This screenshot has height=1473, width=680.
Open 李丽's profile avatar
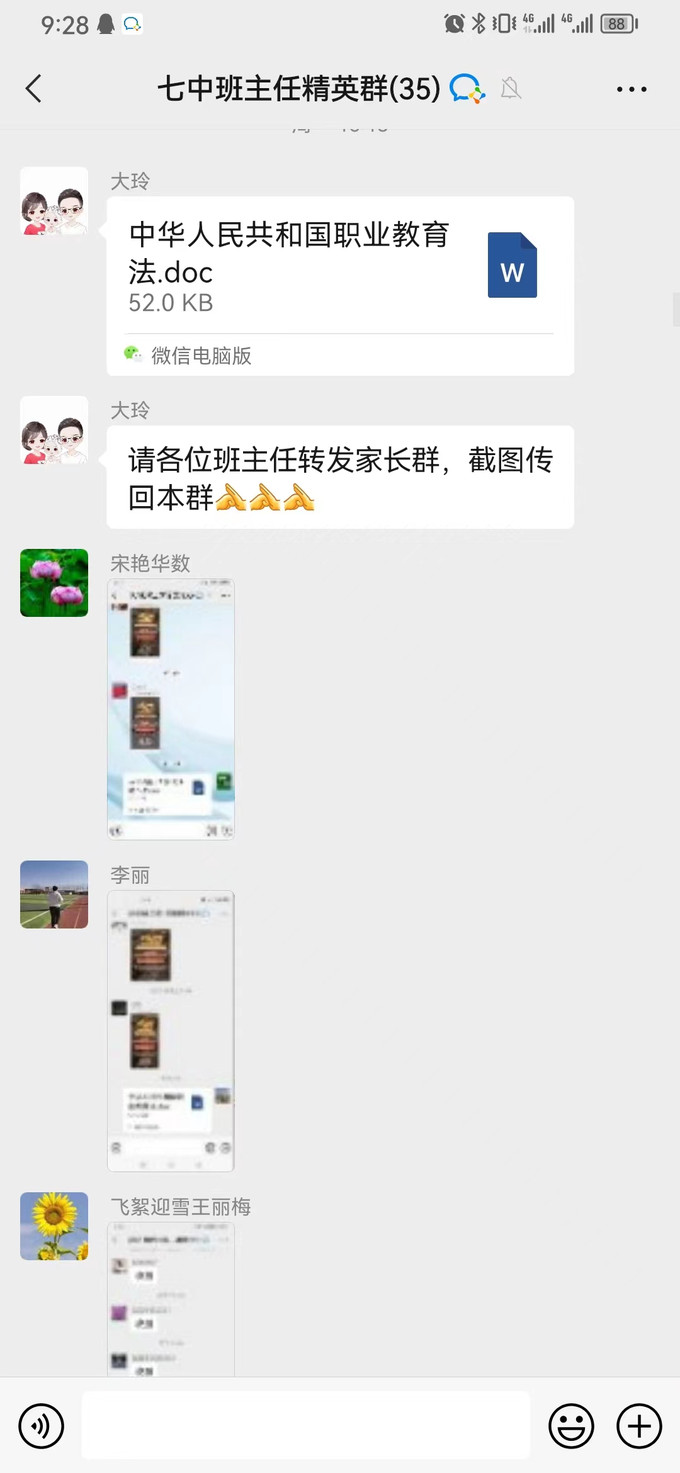(54, 894)
